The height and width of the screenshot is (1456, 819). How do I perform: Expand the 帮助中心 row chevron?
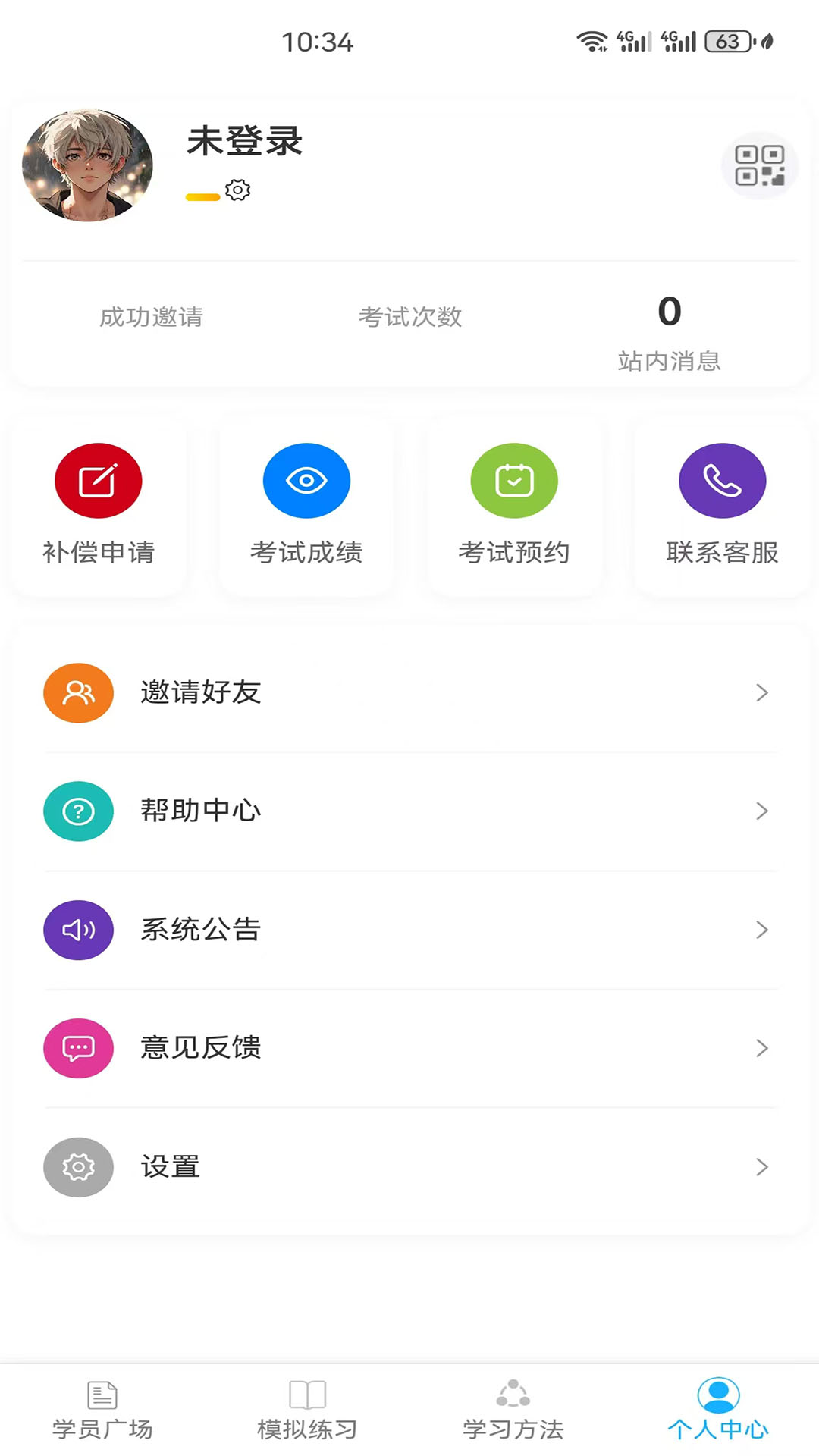click(762, 811)
